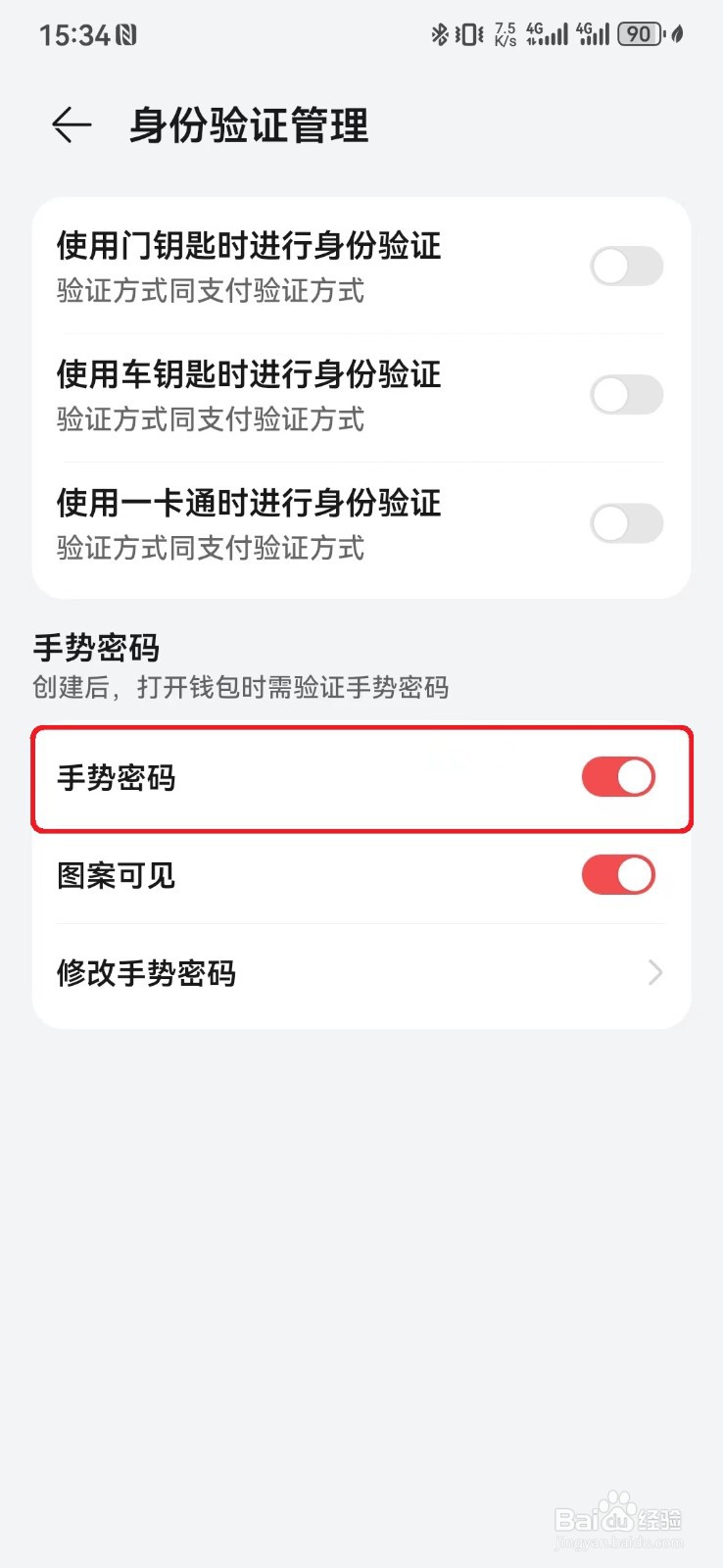Disable the gesture password toggle
Viewport: 723px width, 1568px height.
coord(617,776)
